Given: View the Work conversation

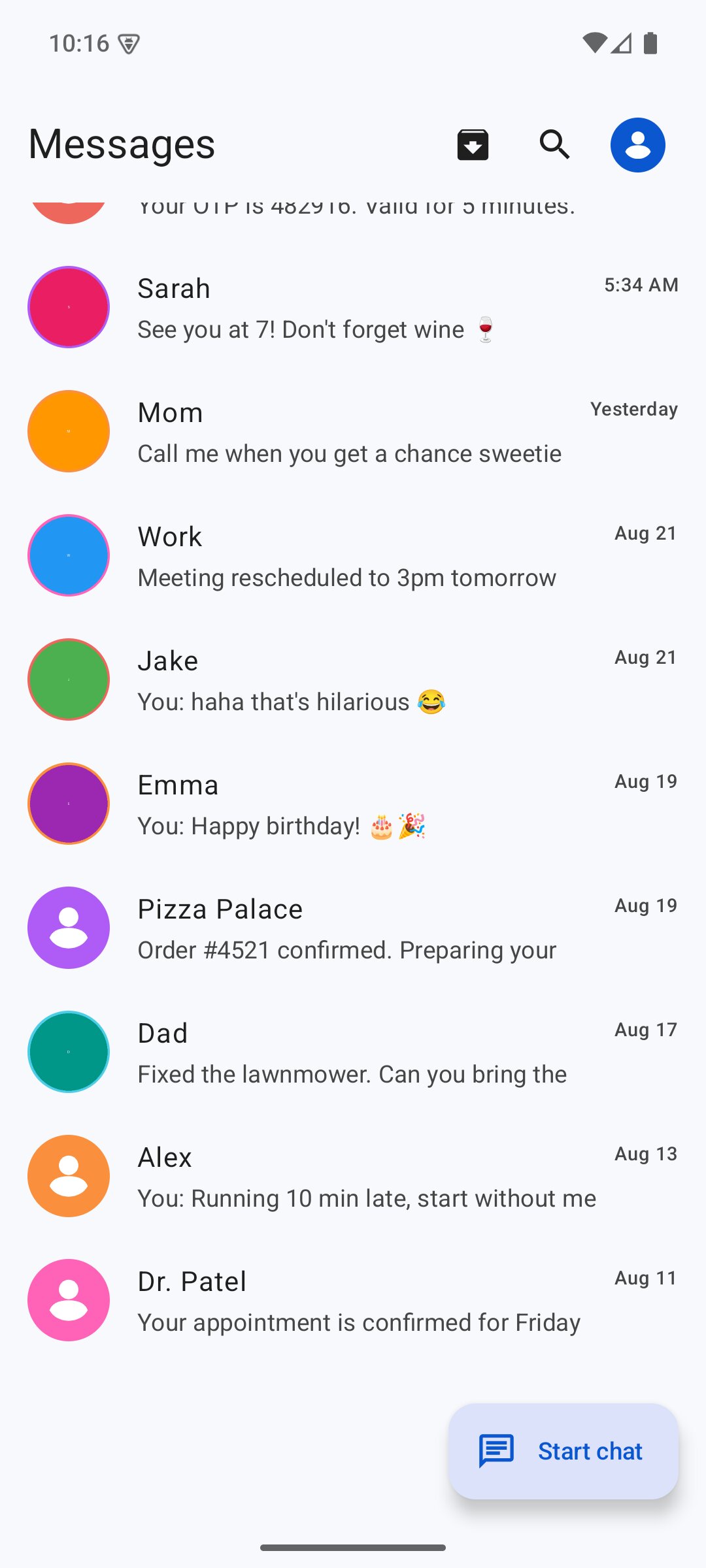Looking at the screenshot, I should [353, 555].
